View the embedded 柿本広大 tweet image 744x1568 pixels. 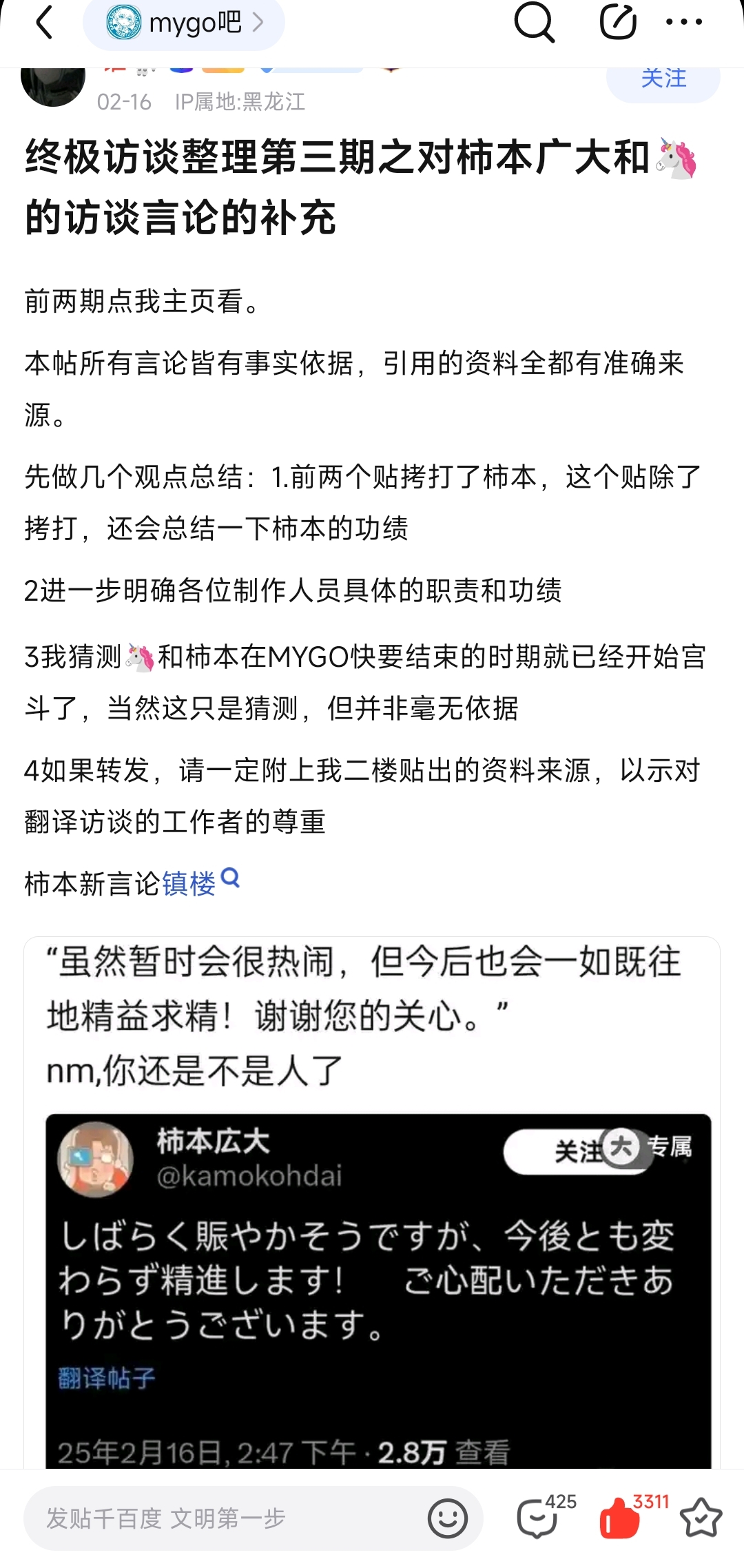coord(378,1288)
